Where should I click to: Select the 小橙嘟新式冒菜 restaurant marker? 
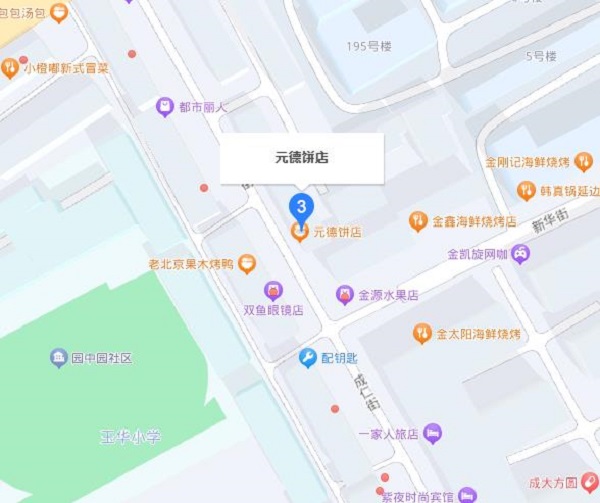(x=10, y=68)
